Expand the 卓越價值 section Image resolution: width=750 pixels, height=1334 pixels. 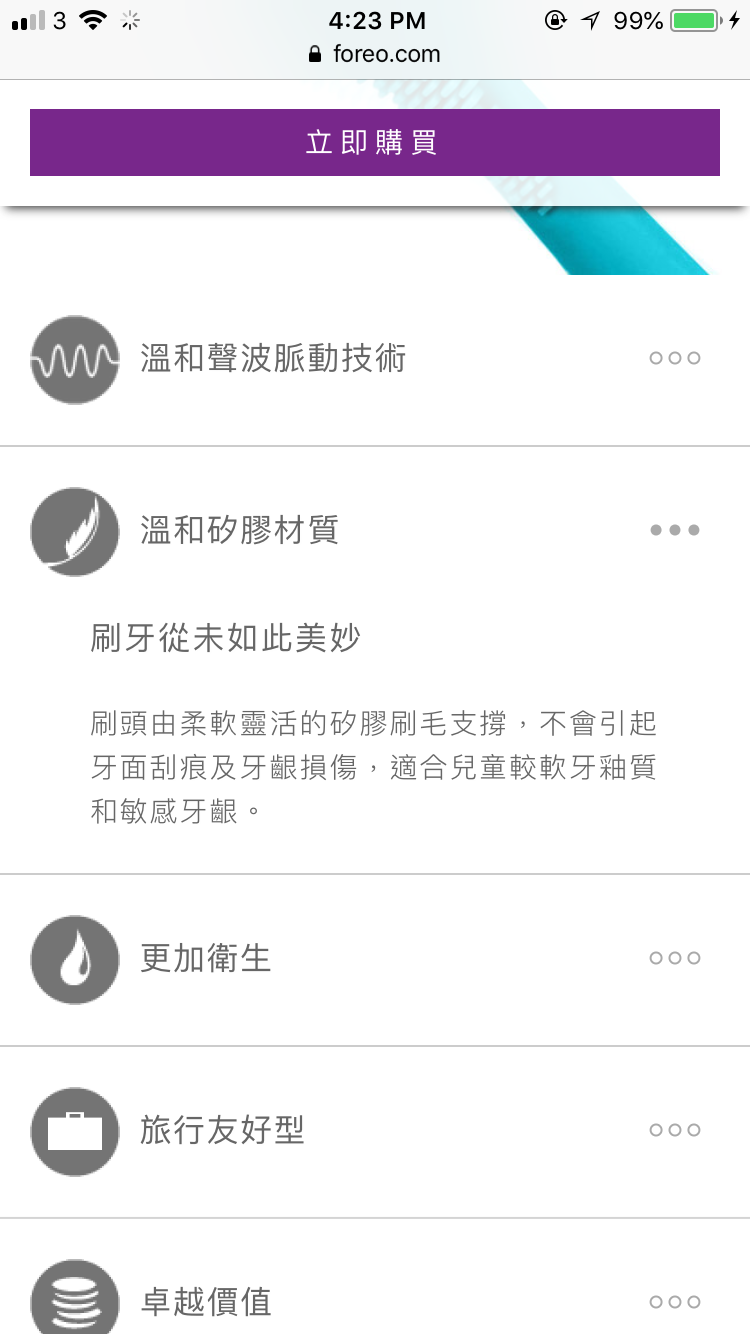[375, 1290]
